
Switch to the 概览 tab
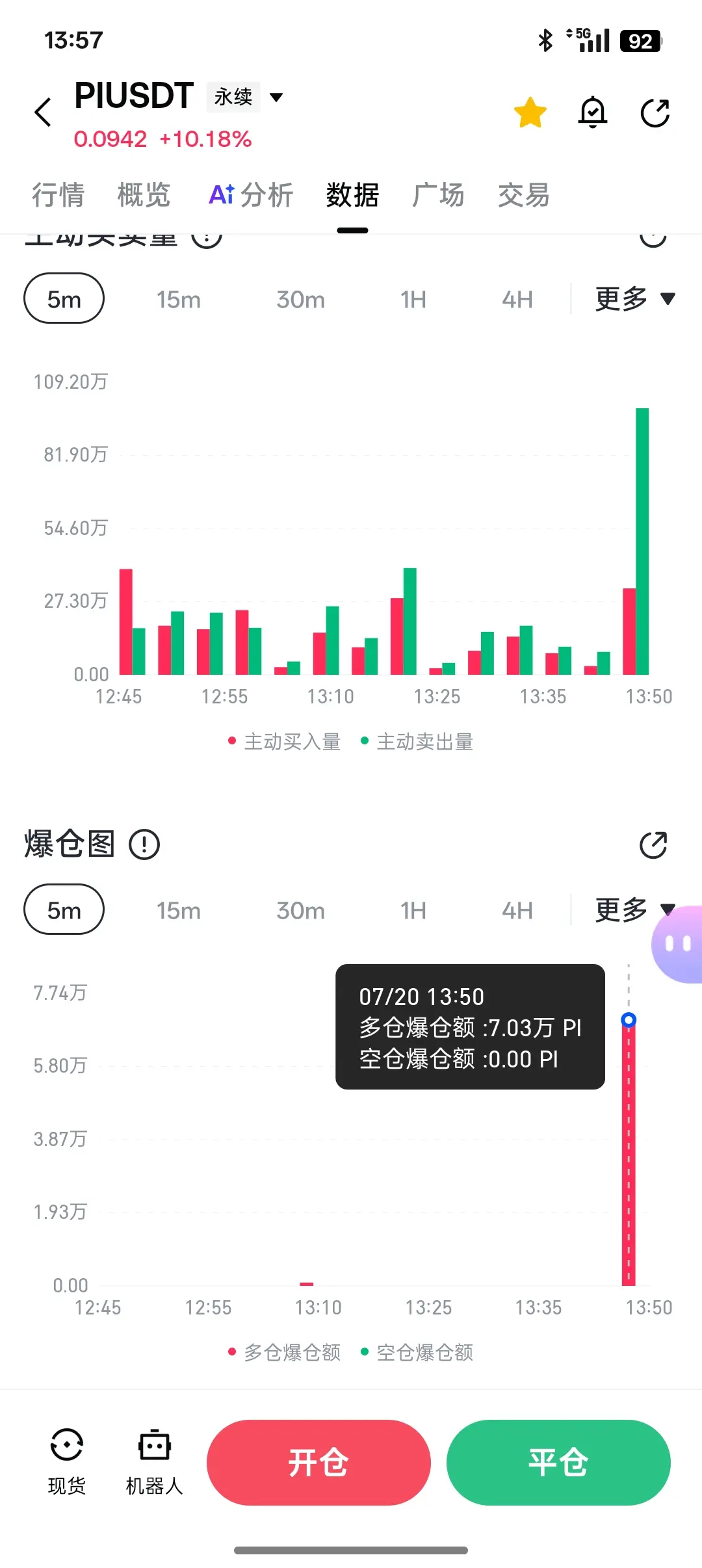(144, 195)
